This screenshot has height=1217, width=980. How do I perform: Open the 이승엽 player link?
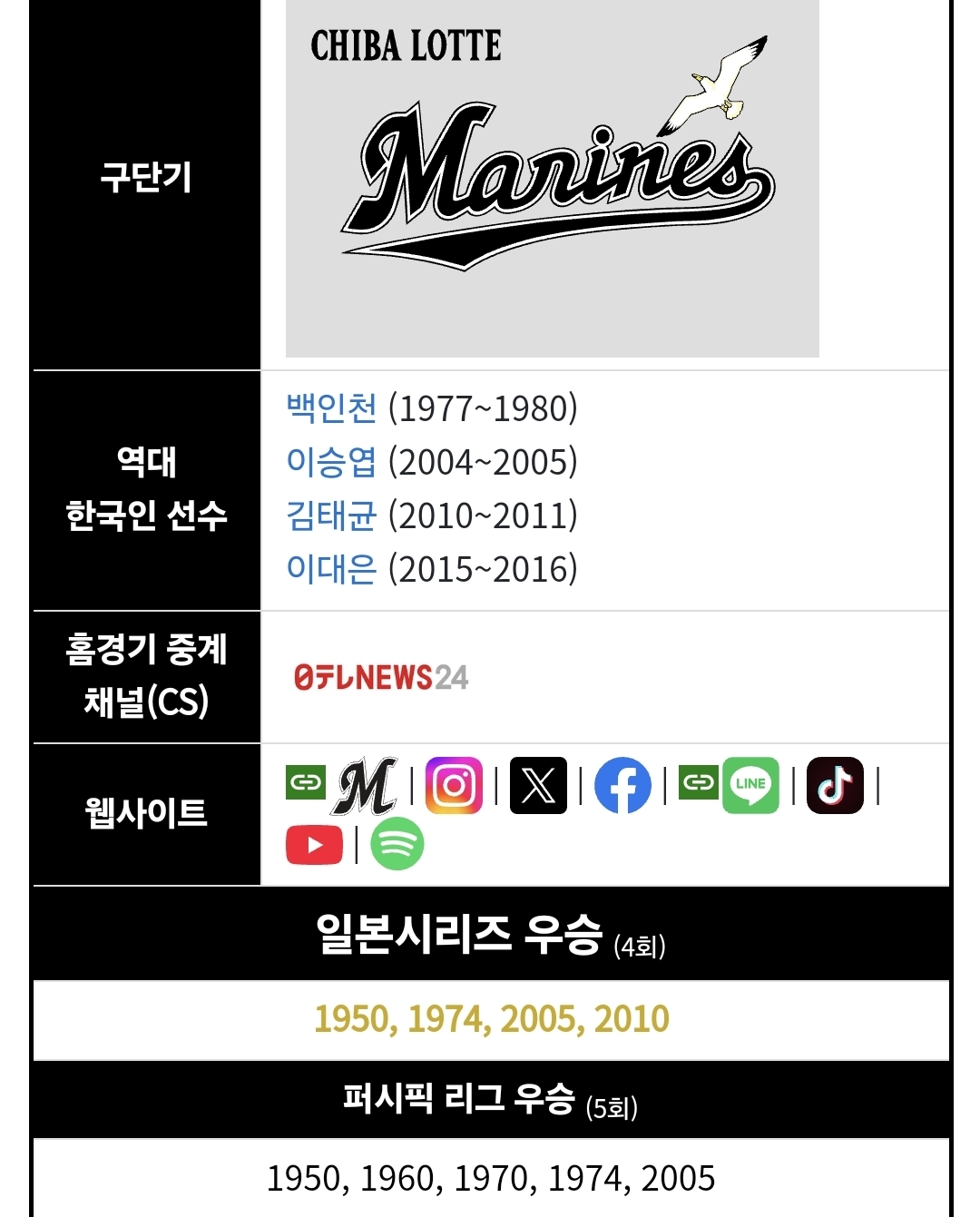tap(331, 462)
